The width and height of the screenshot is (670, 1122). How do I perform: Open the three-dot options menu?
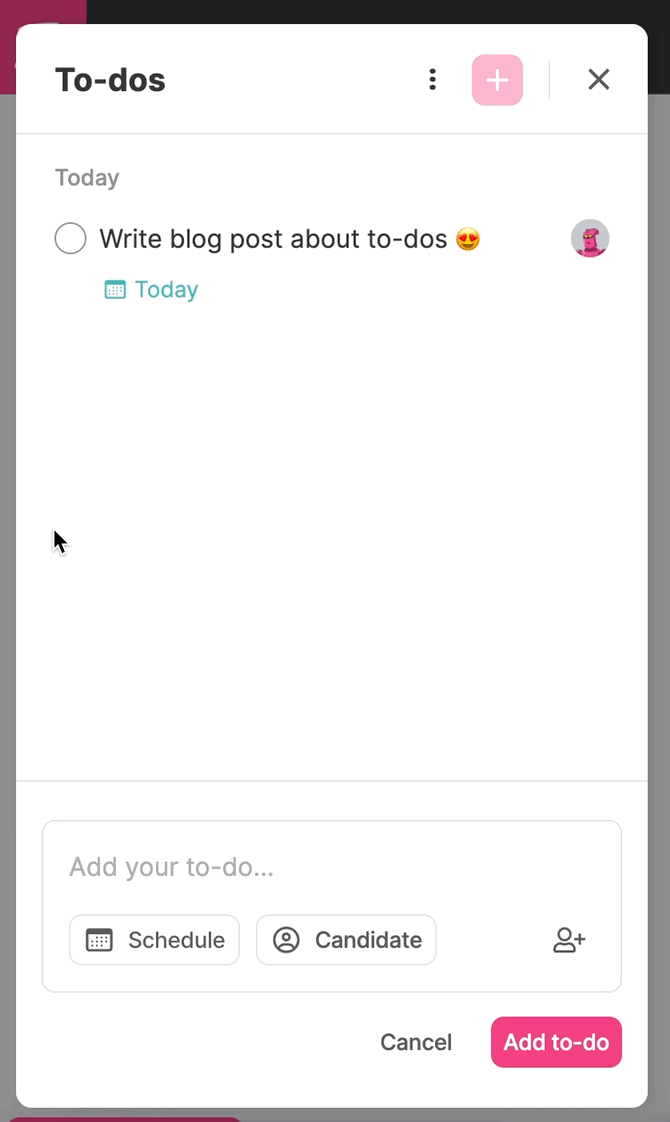[x=432, y=79]
